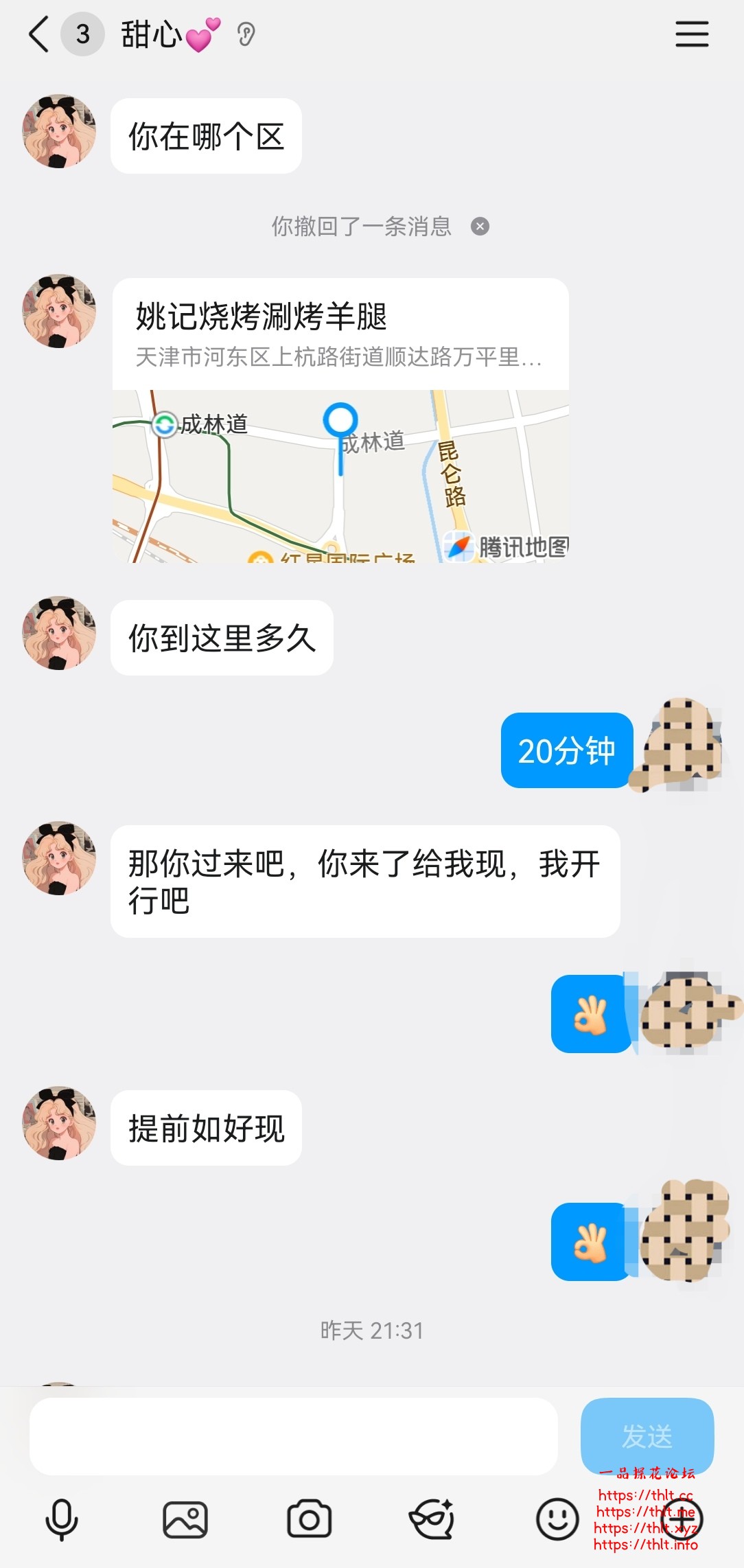Click the Tencent Maps compass logo on the map
Image resolution: width=744 pixels, height=1568 pixels.
pyautogui.click(x=459, y=546)
